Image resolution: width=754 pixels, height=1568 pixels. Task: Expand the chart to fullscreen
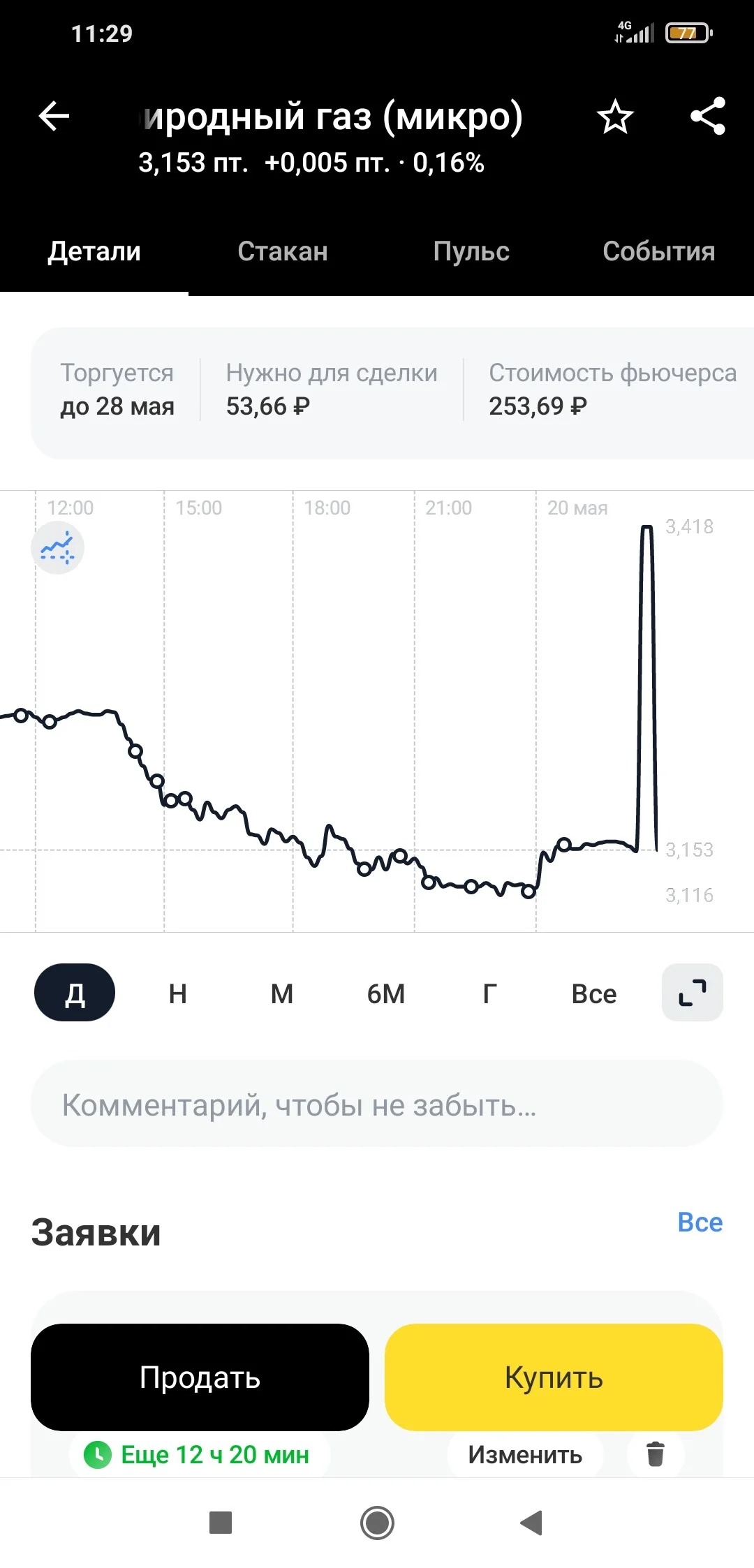tap(693, 993)
